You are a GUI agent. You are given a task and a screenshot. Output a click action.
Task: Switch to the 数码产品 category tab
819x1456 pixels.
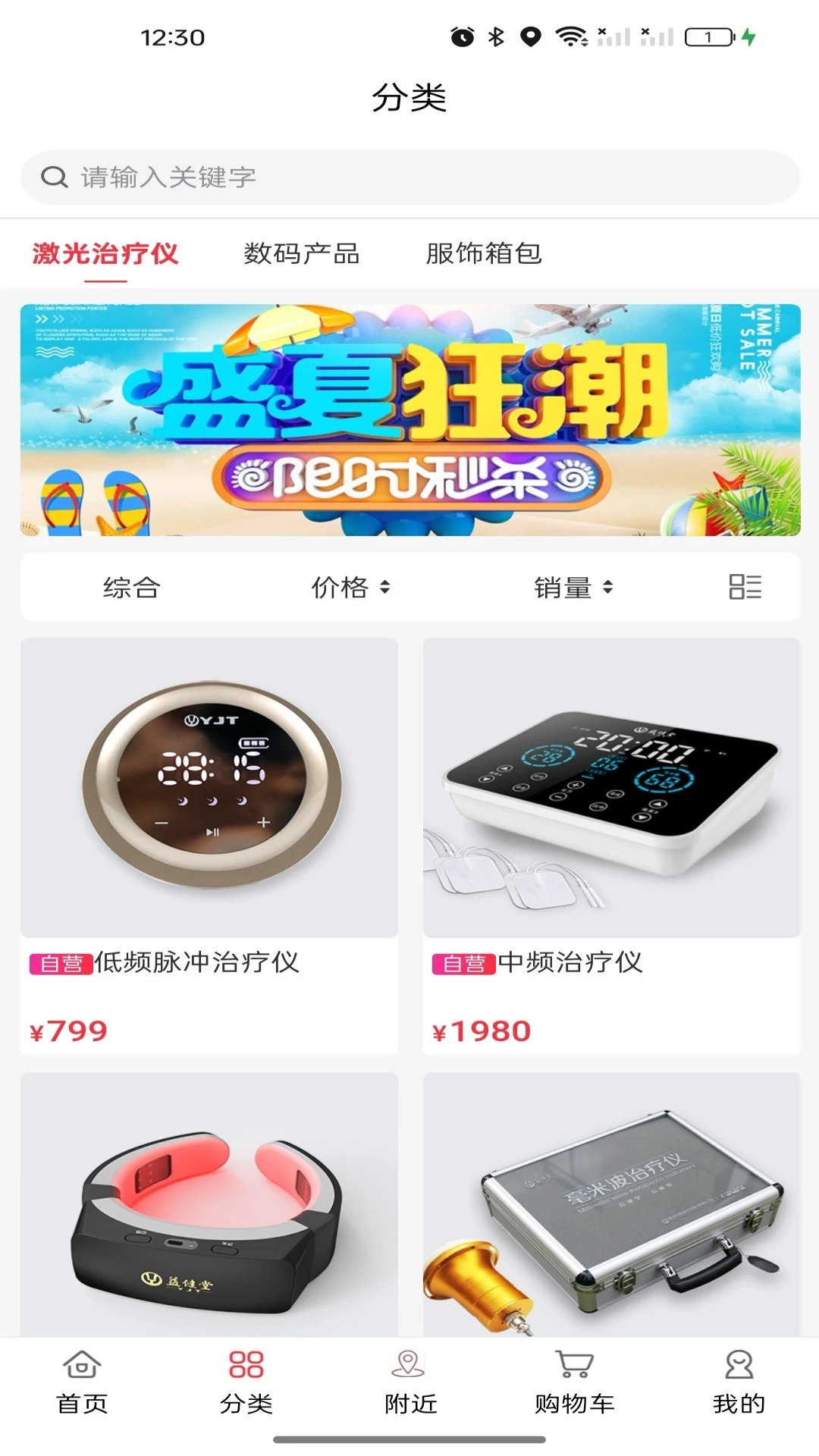(301, 253)
